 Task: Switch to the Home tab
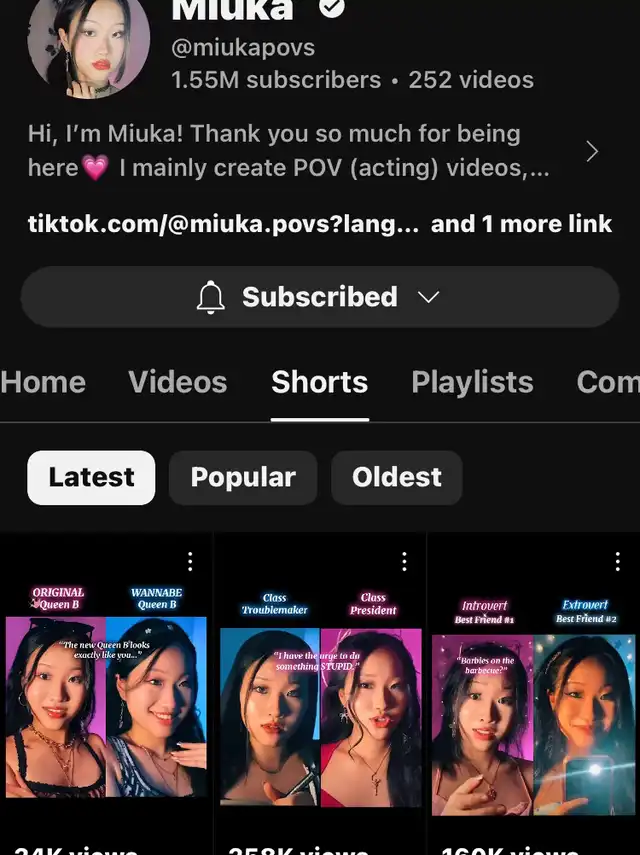pos(43,382)
